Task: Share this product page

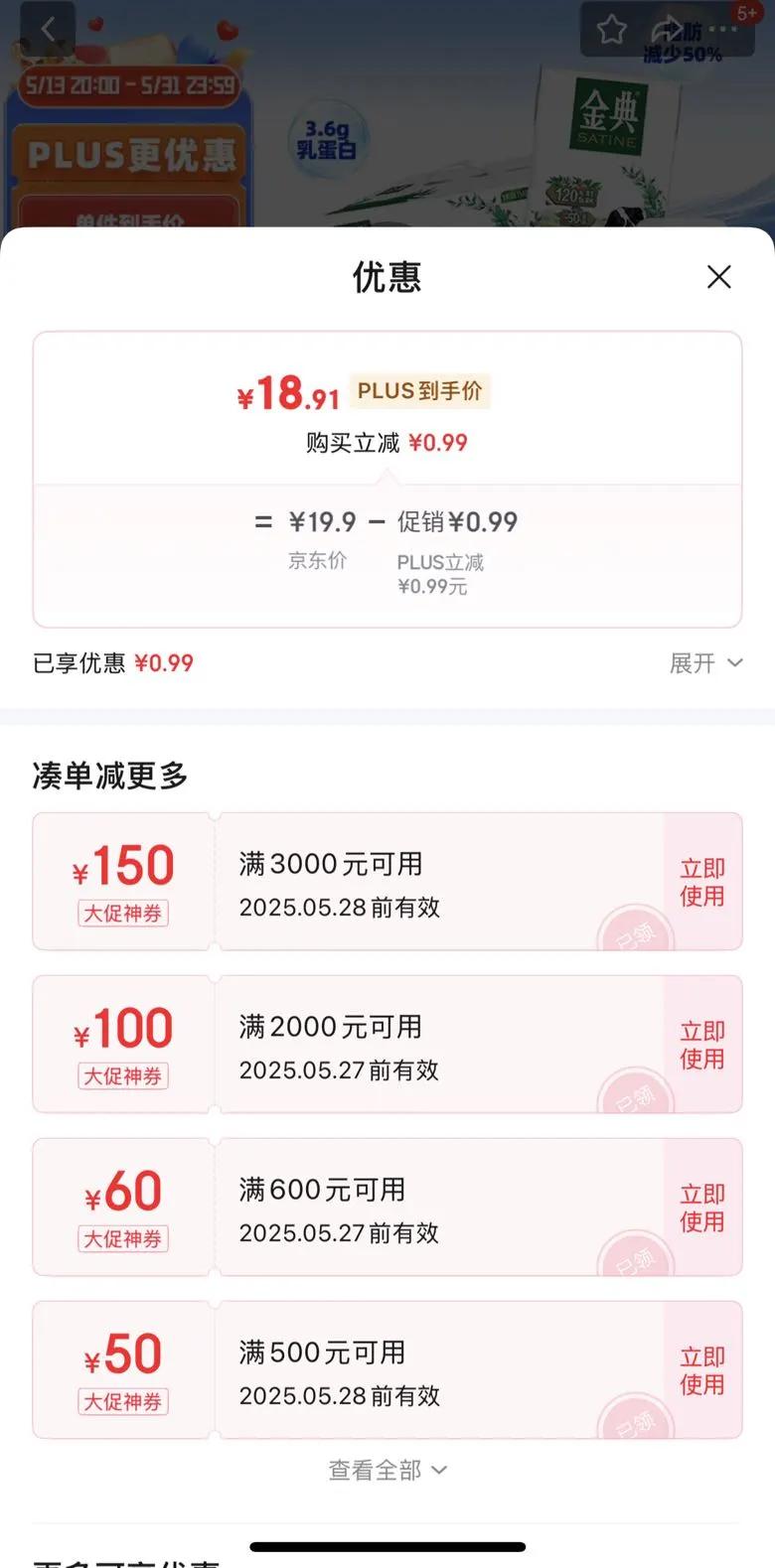Action: (x=669, y=30)
